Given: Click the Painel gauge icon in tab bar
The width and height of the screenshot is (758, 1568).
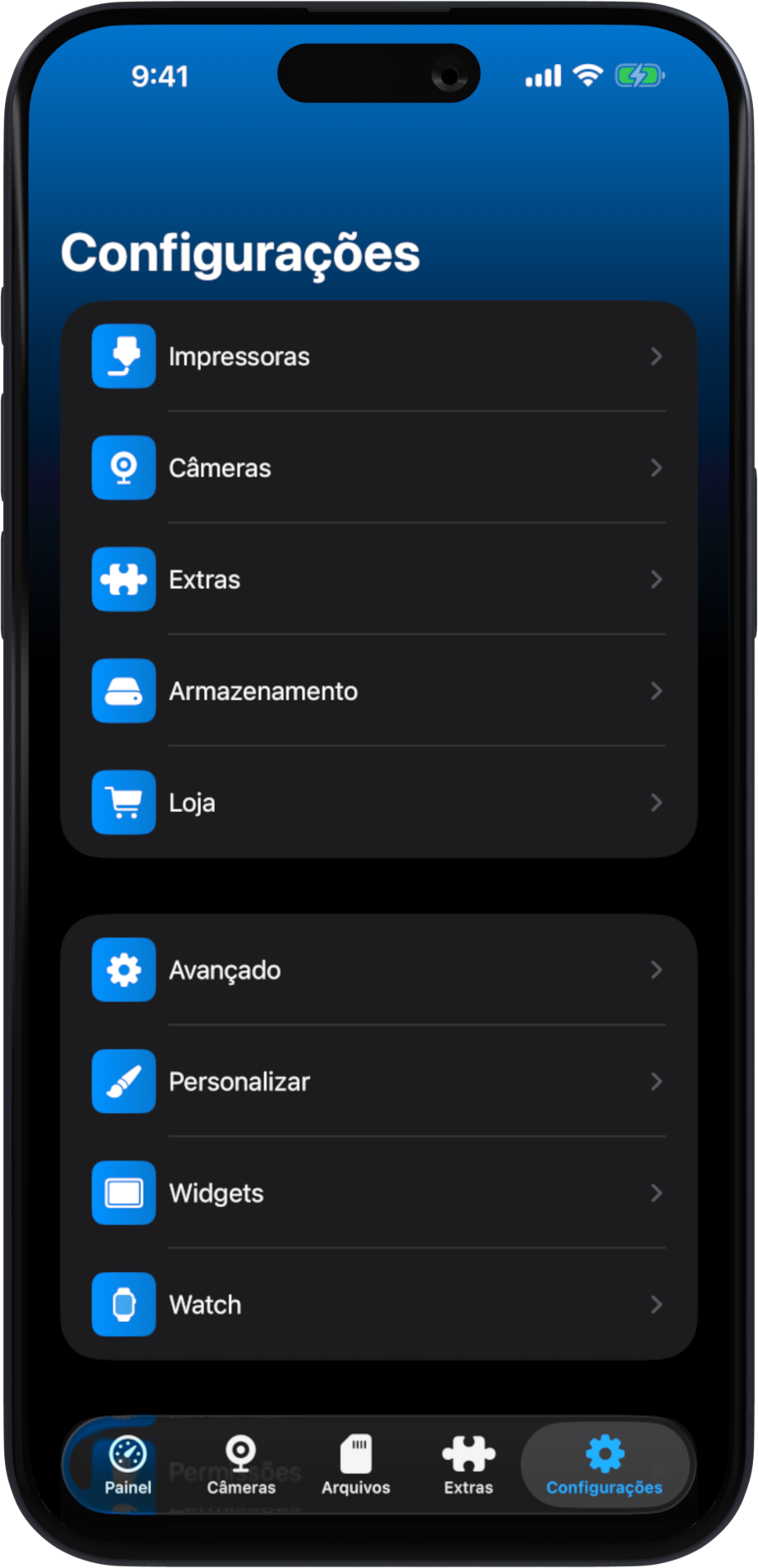Looking at the screenshot, I should pyautogui.click(x=127, y=1452).
